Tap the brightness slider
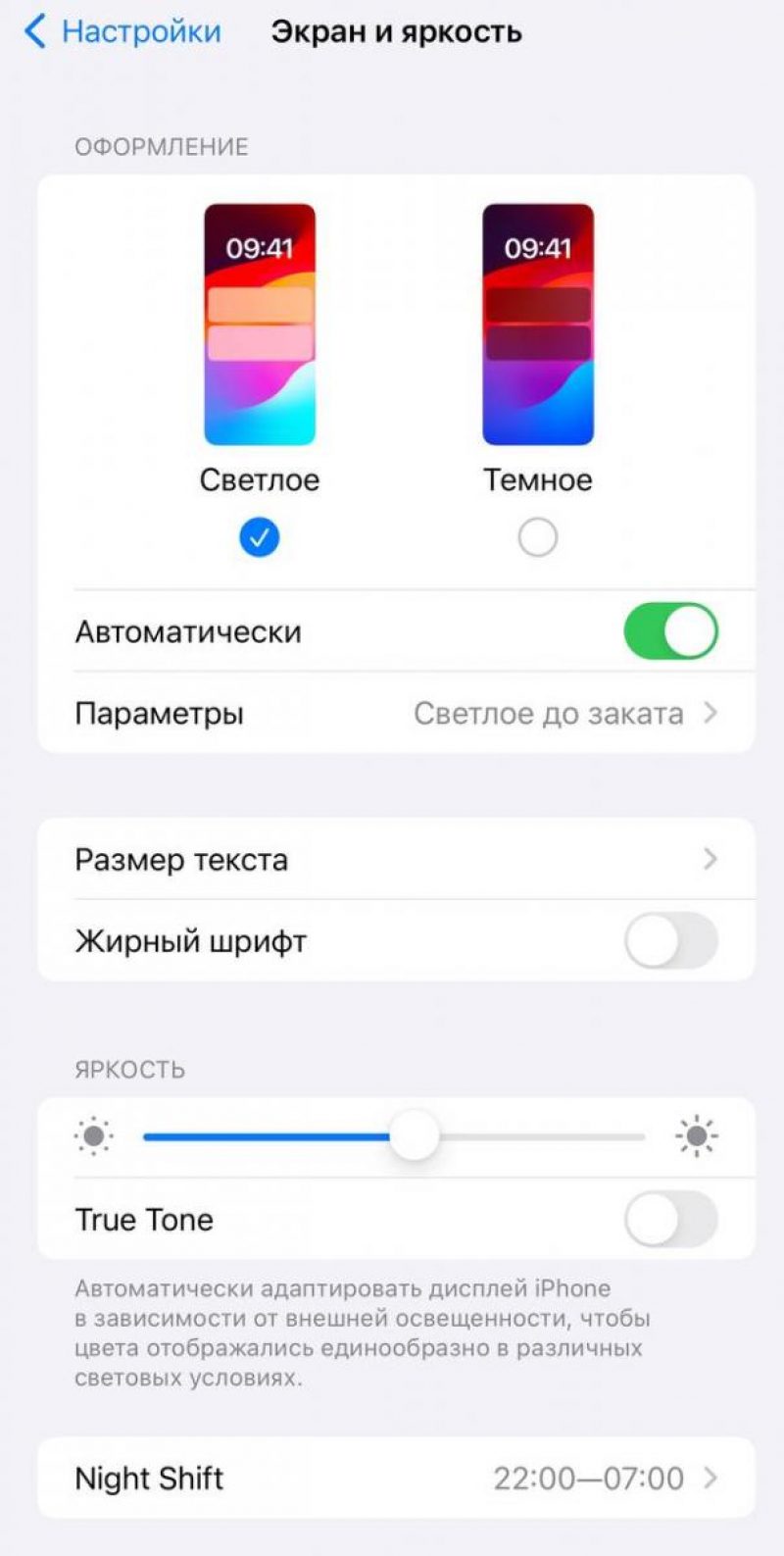Screen dimensions: 784x1556 point(414,1137)
